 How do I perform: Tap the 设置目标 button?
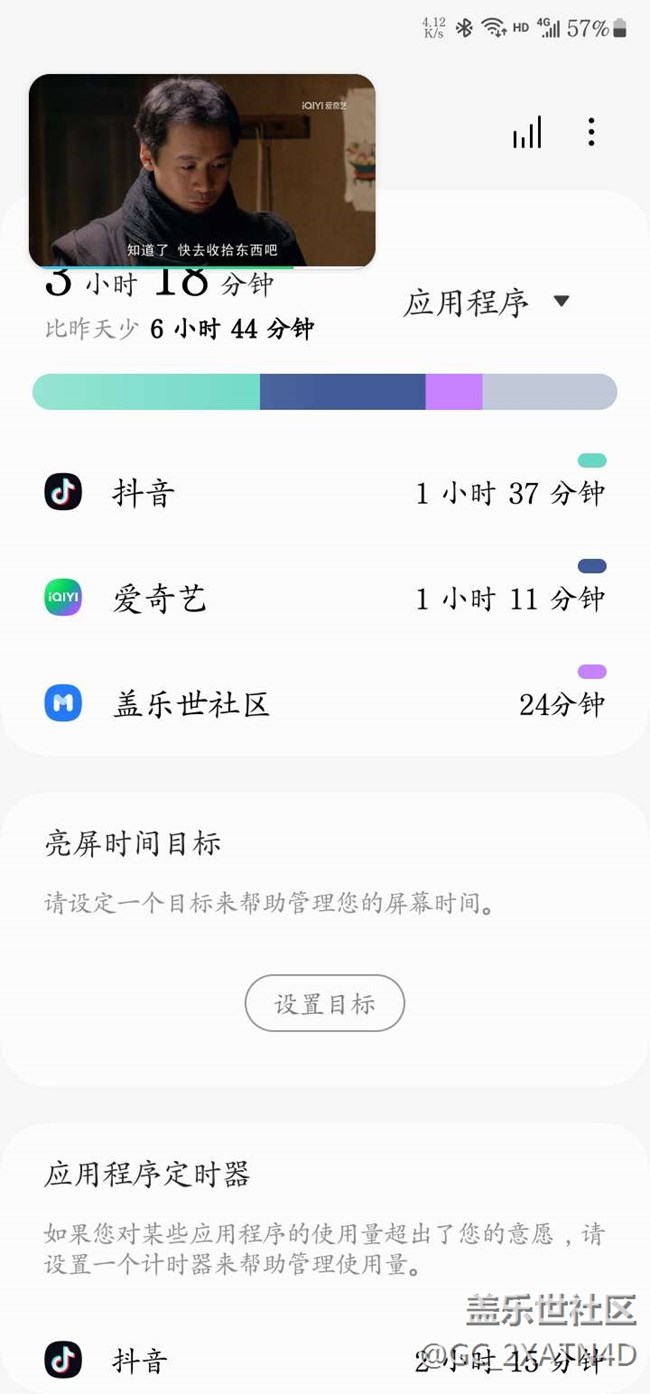tap(325, 1003)
